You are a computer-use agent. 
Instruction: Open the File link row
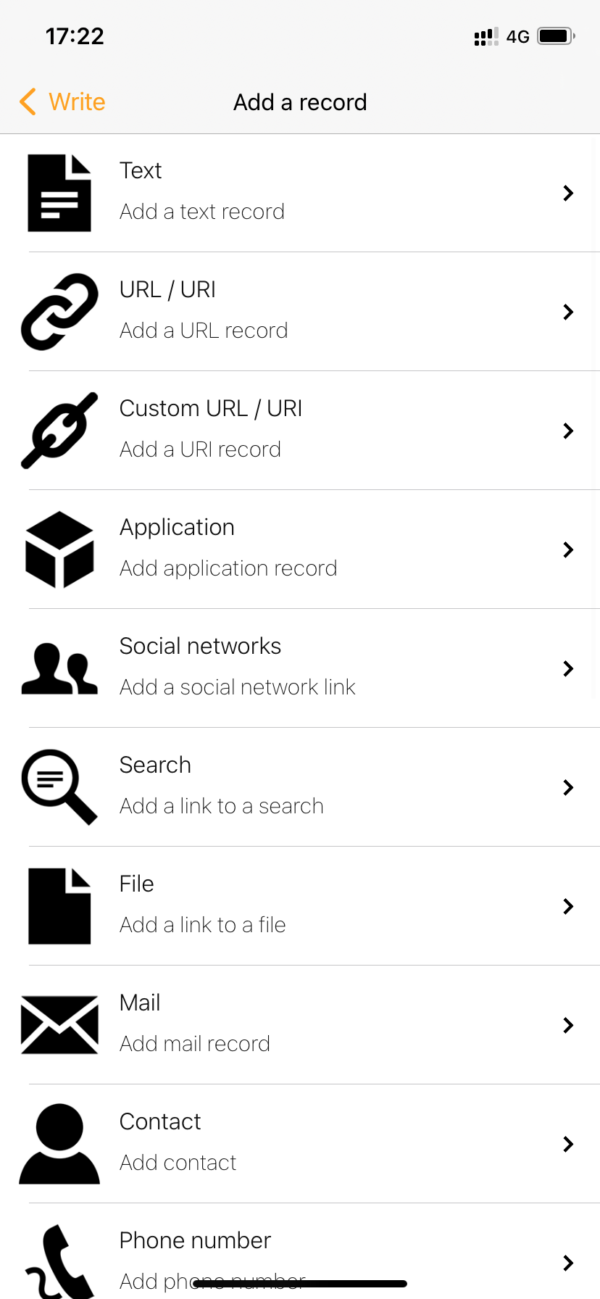pyautogui.click(x=300, y=906)
